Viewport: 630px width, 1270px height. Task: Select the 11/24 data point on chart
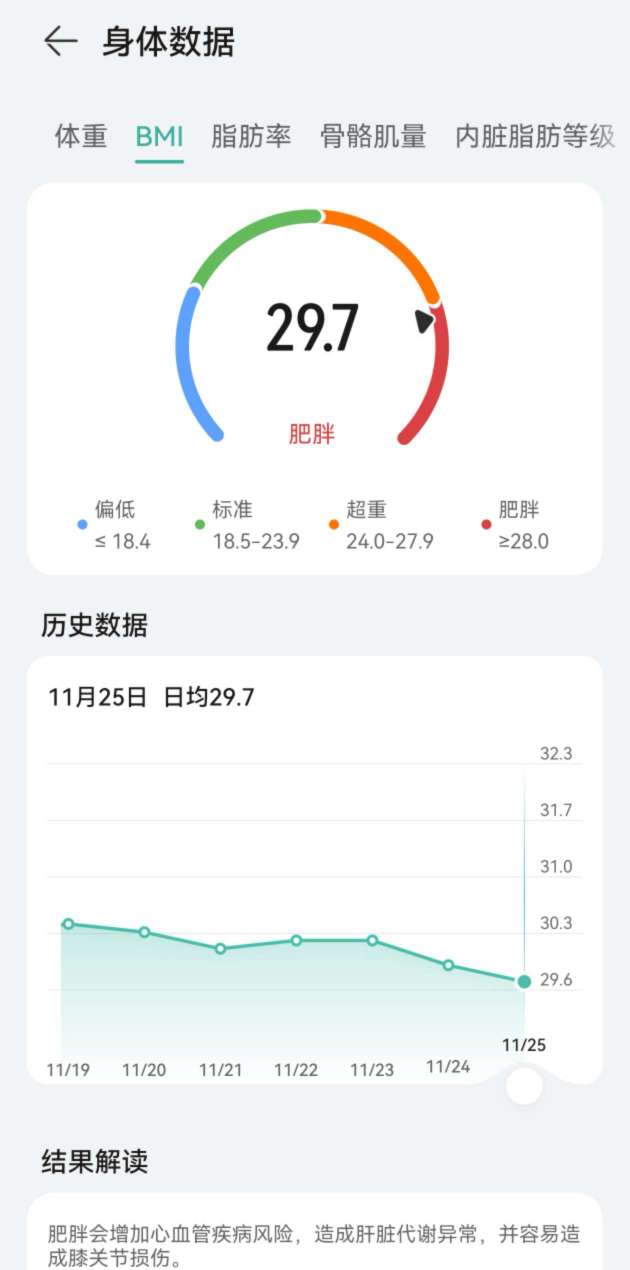coord(448,965)
